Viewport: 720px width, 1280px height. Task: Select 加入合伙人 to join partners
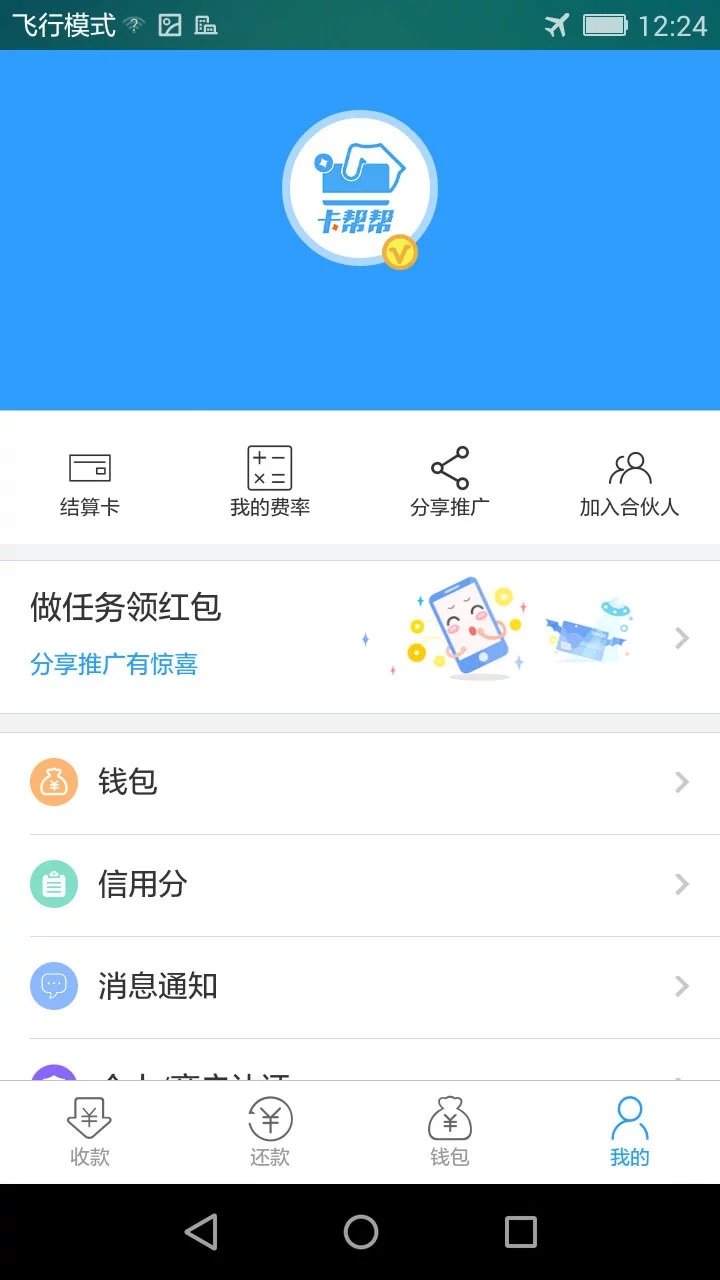pyautogui.click(x=629, y=482)
